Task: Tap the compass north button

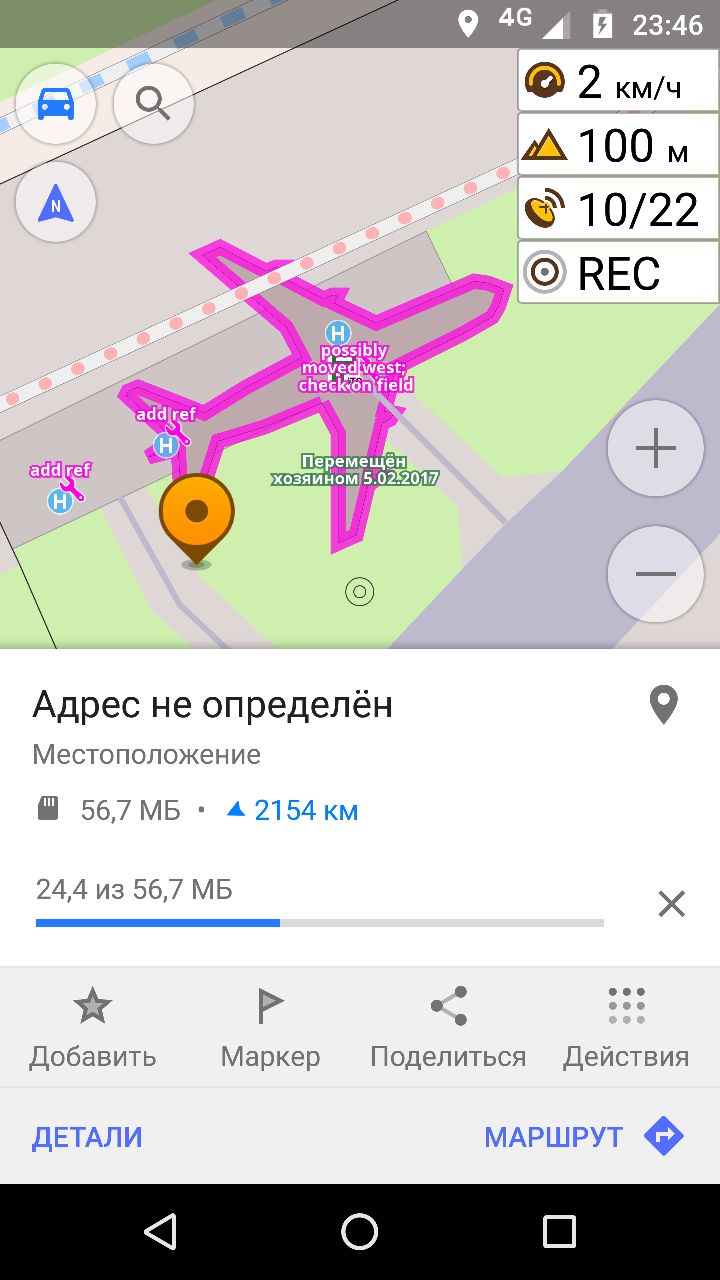Action: coord(56,202)
